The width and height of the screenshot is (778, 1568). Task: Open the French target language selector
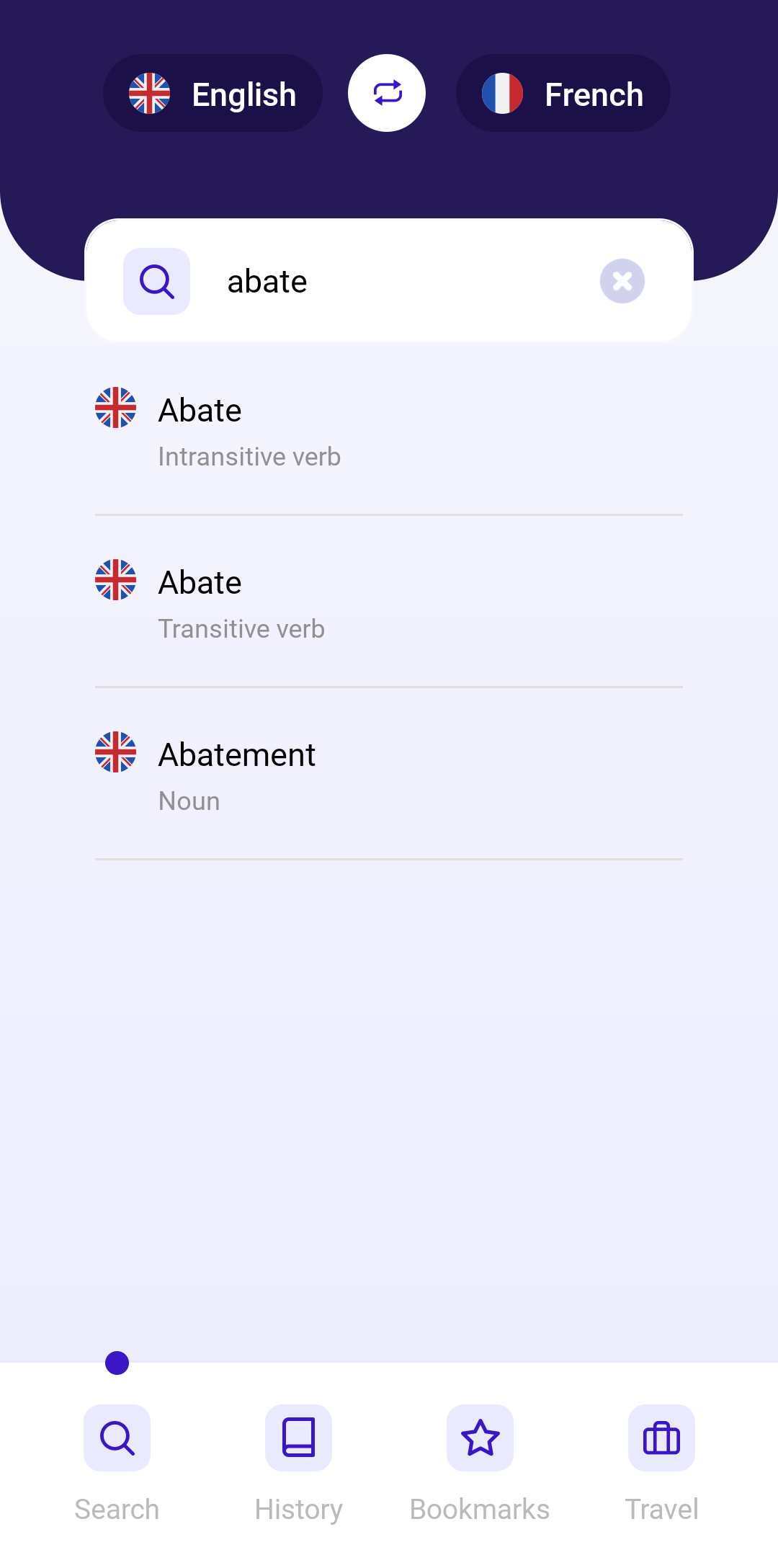click(563, 94)
